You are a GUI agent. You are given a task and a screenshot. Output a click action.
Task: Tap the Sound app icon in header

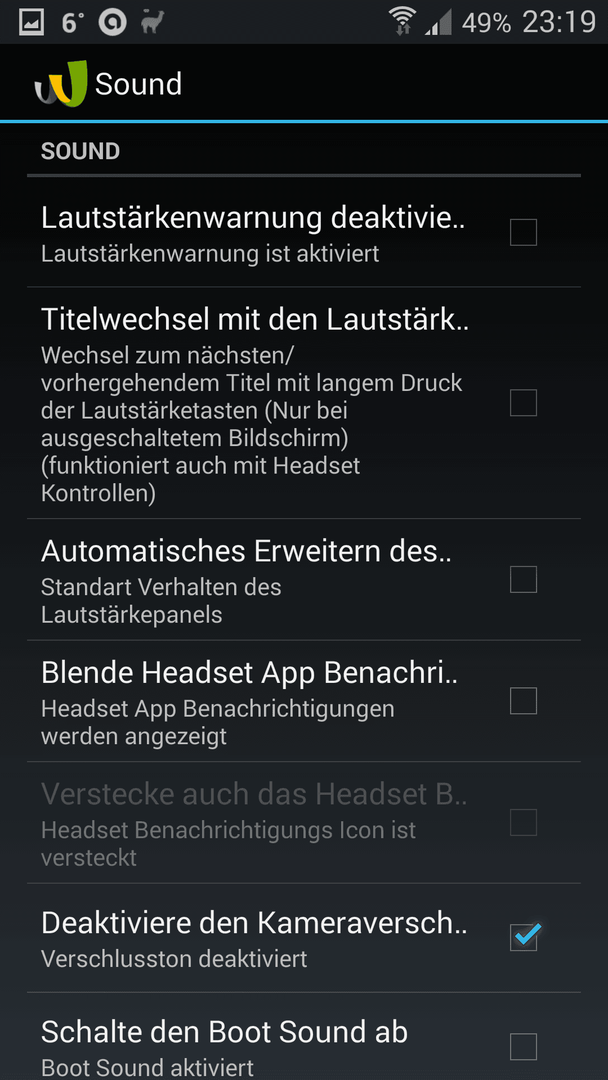pyautogui.click(x=62, y=84)
